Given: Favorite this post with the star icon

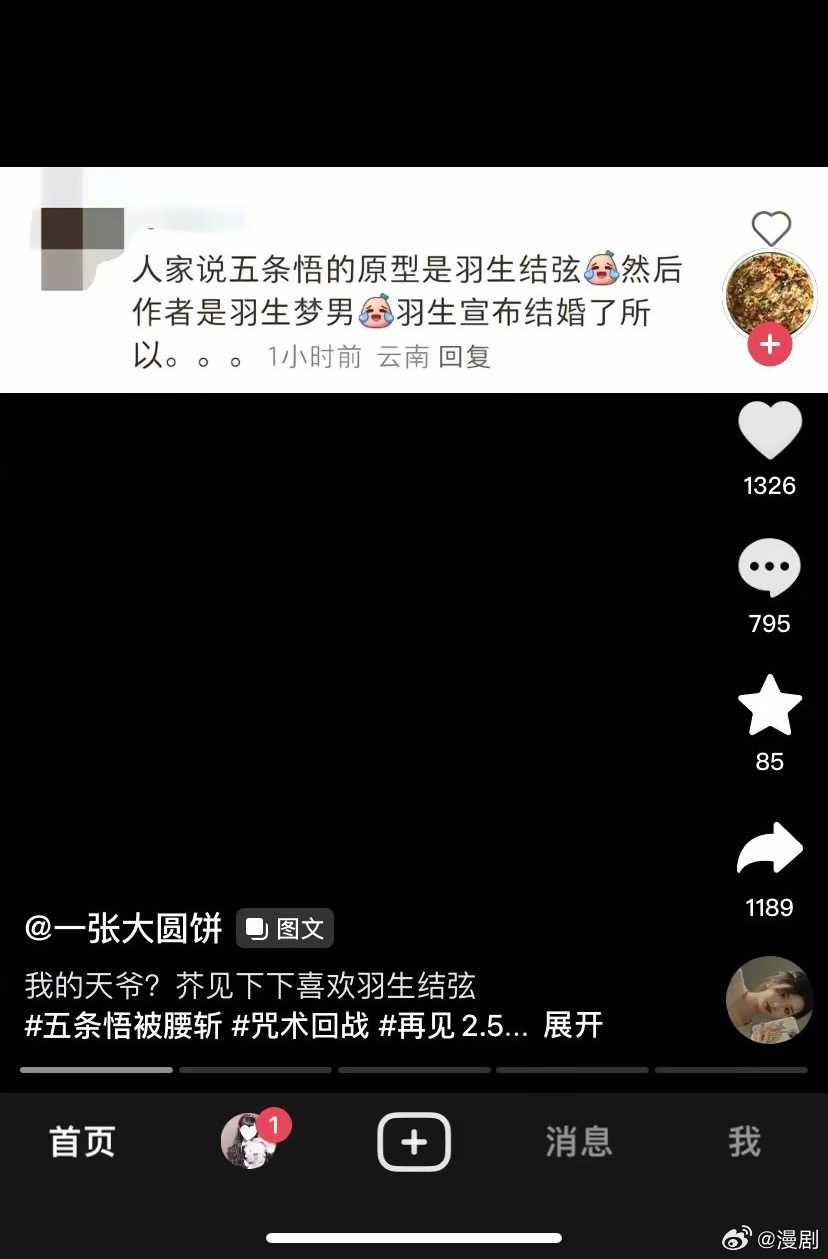Looking at the screenshot, I should click(769, 706).
